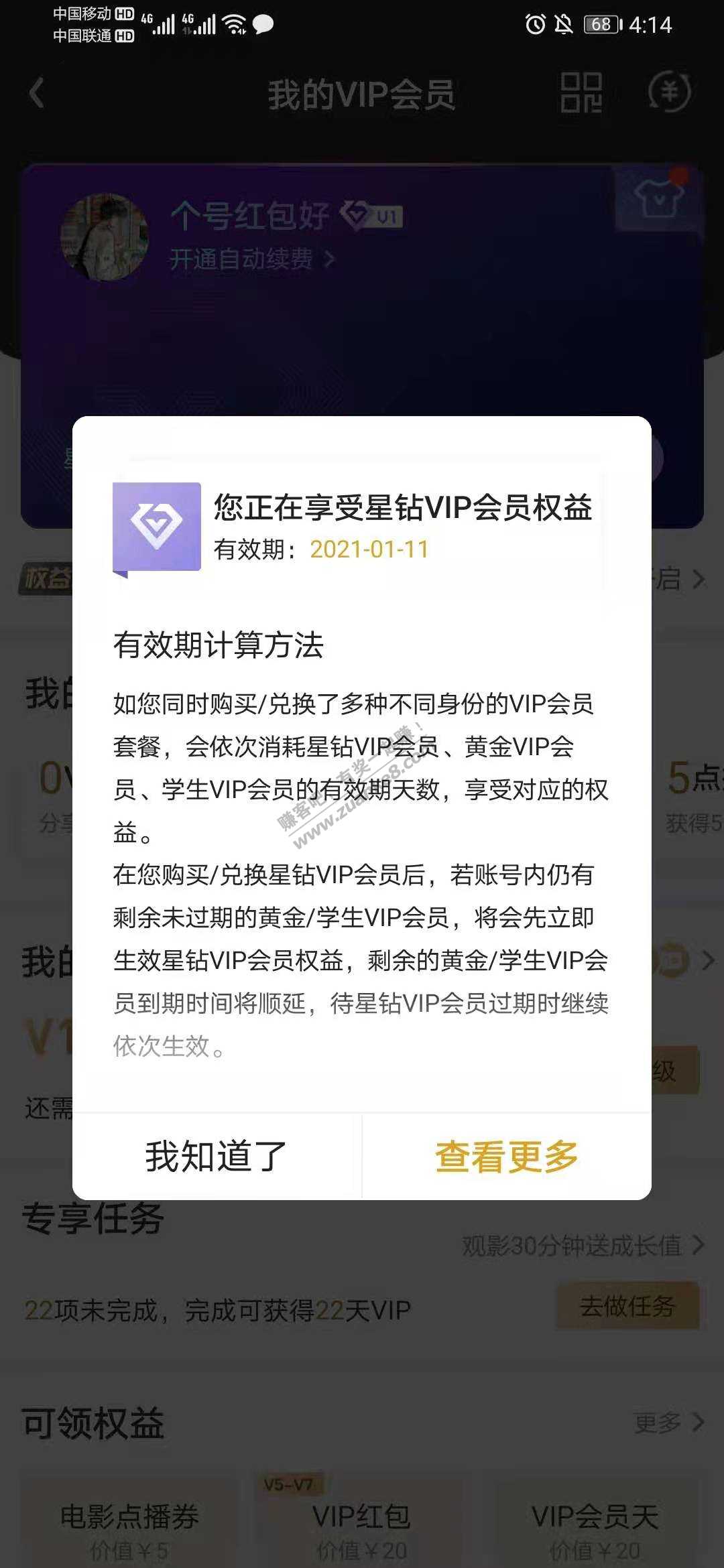Dismiss the dialog with 我知道了

click(x=217, y=1157)
